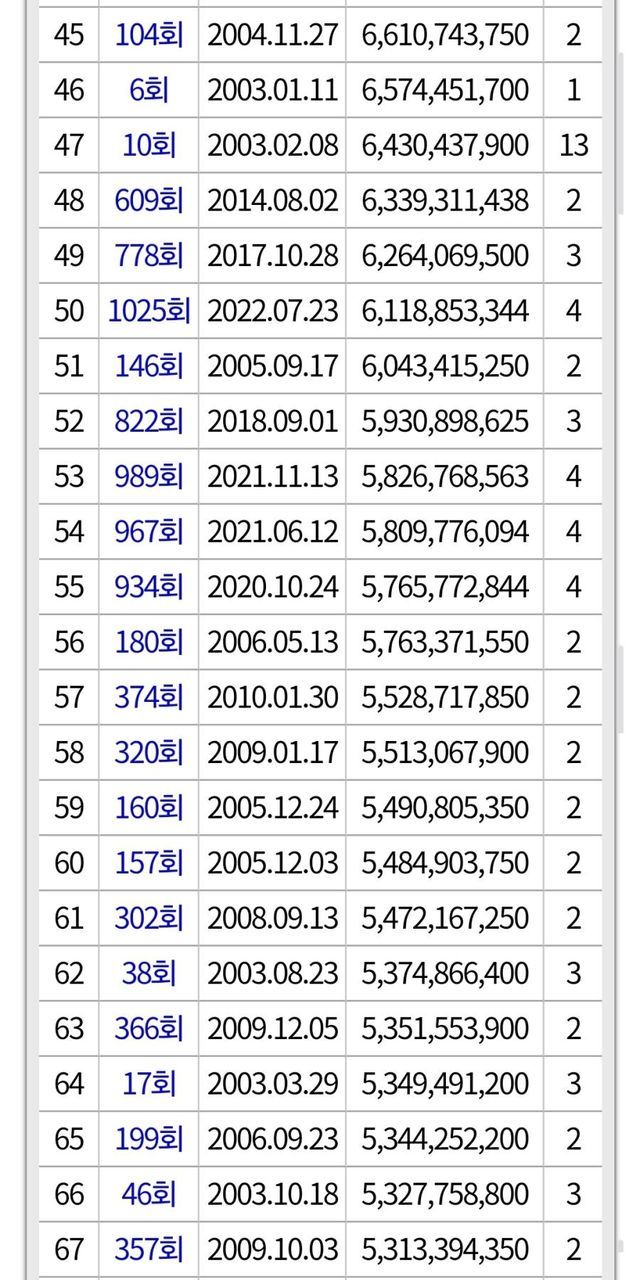Viewport: 640px width, 1280px height.
Task: View details for round 609회
Action: [x=149, y=200]
